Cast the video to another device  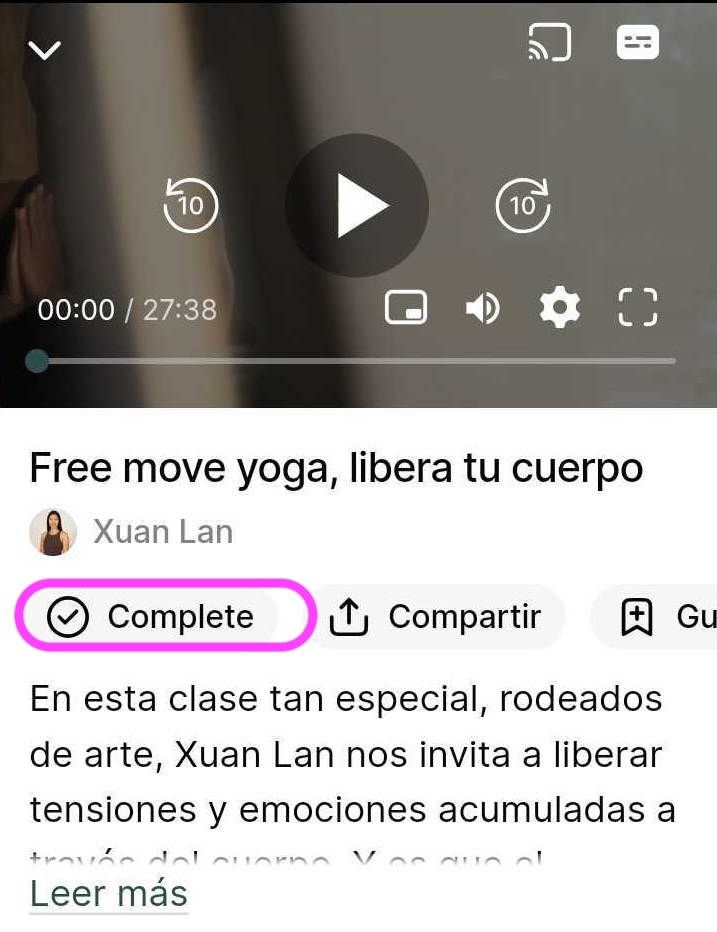[549, 42]
